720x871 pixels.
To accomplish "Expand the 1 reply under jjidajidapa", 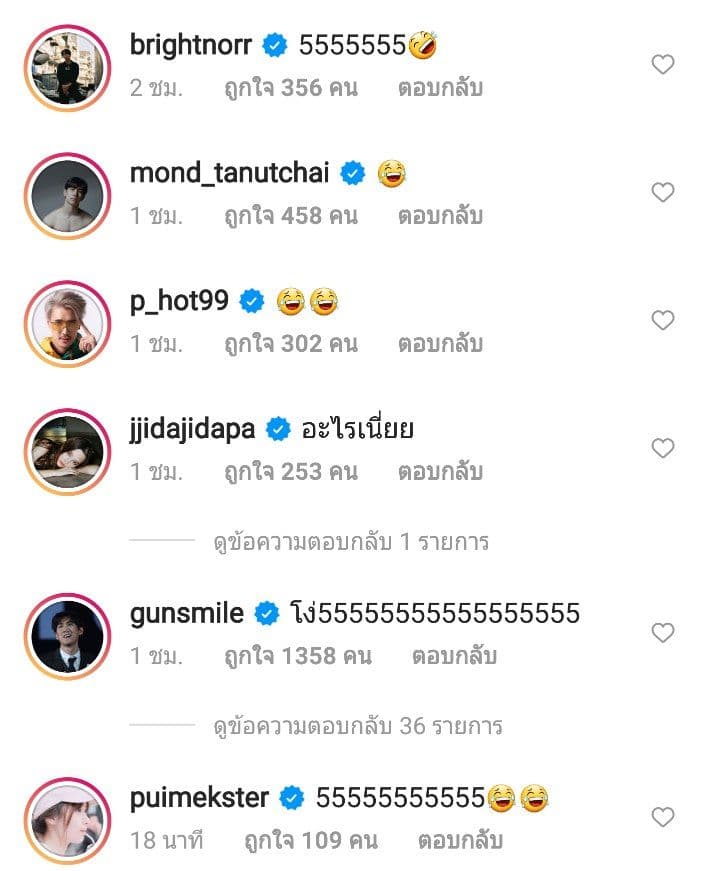I will [x=351, y=542].
